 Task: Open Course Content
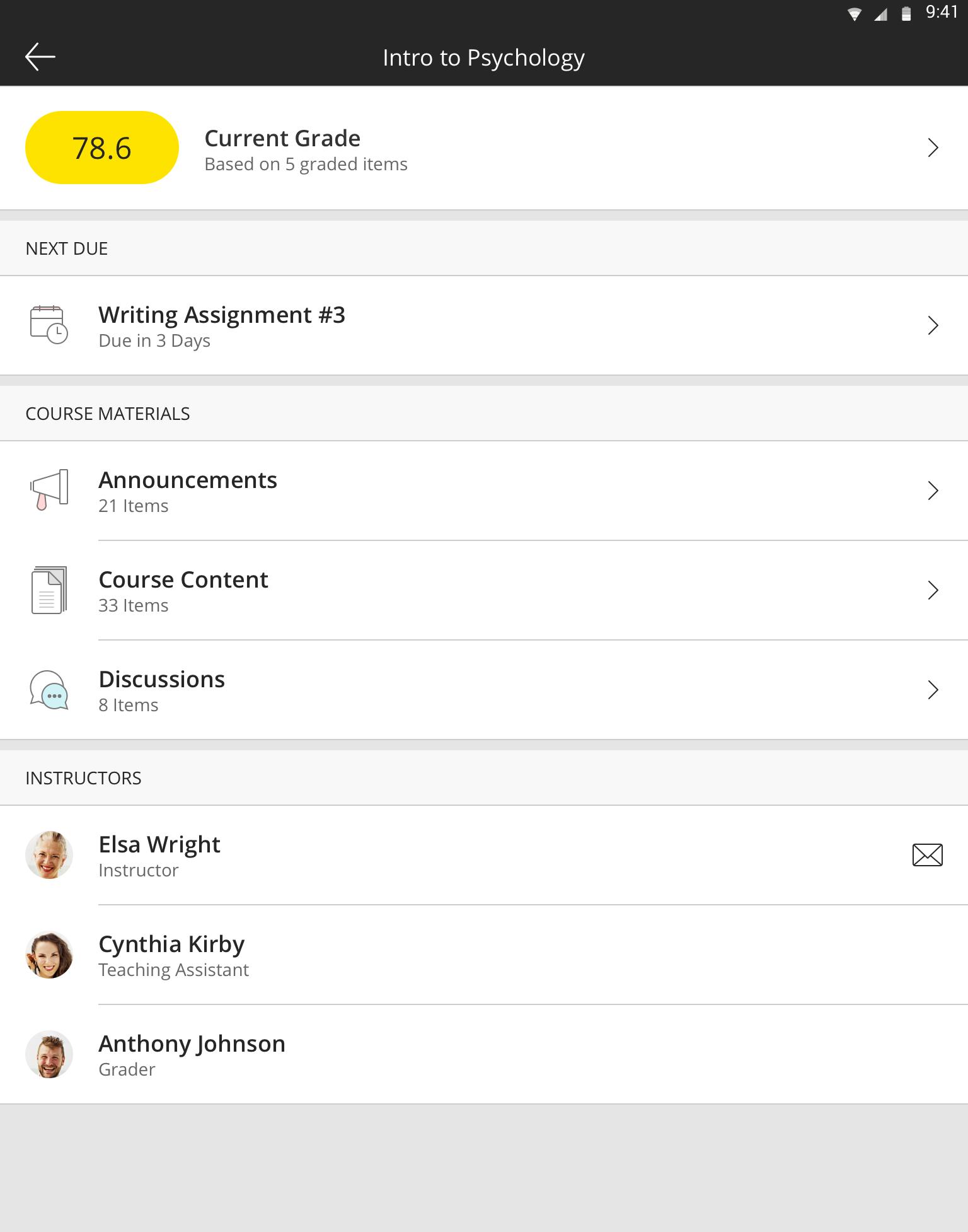tap(483, 591)
